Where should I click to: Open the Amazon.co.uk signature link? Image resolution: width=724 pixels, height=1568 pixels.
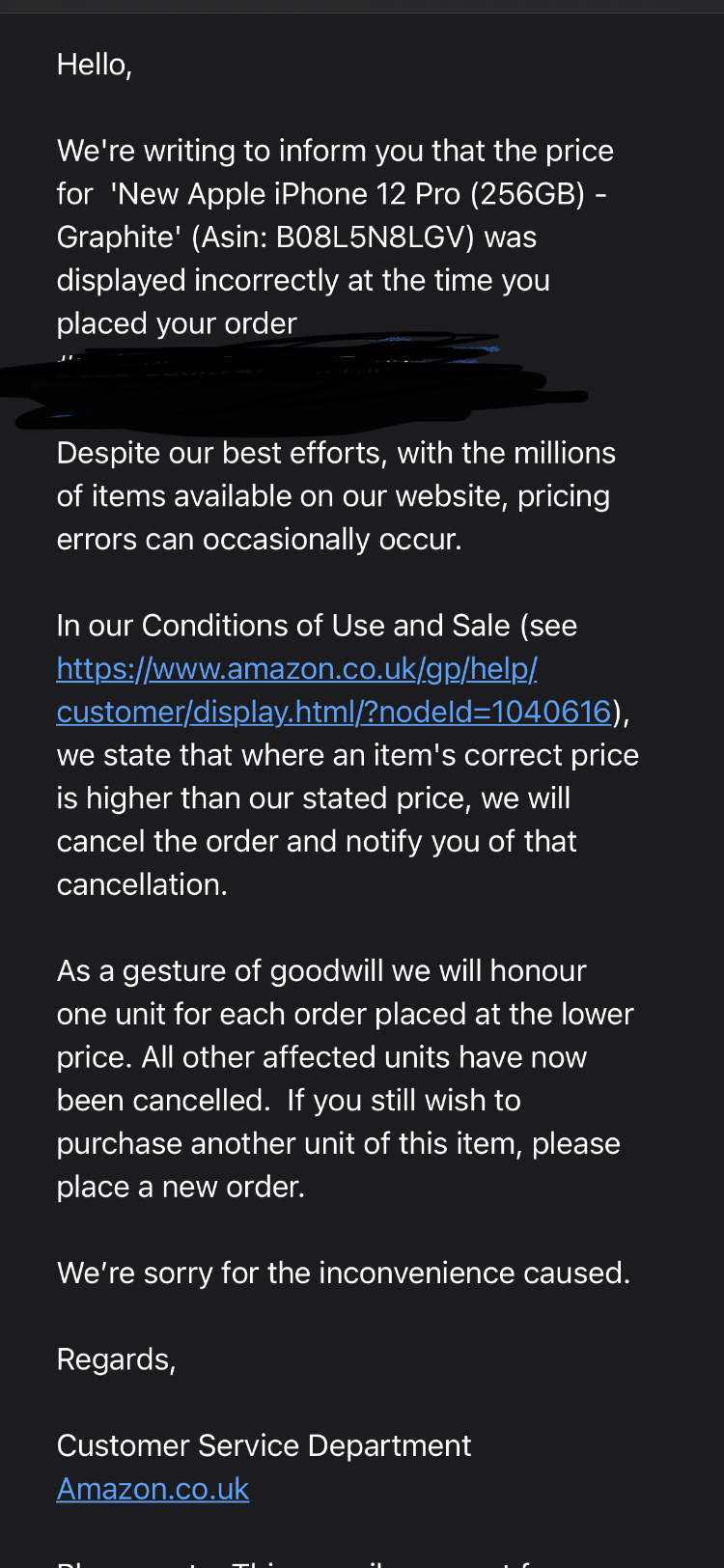click(x=153, y=1489)
